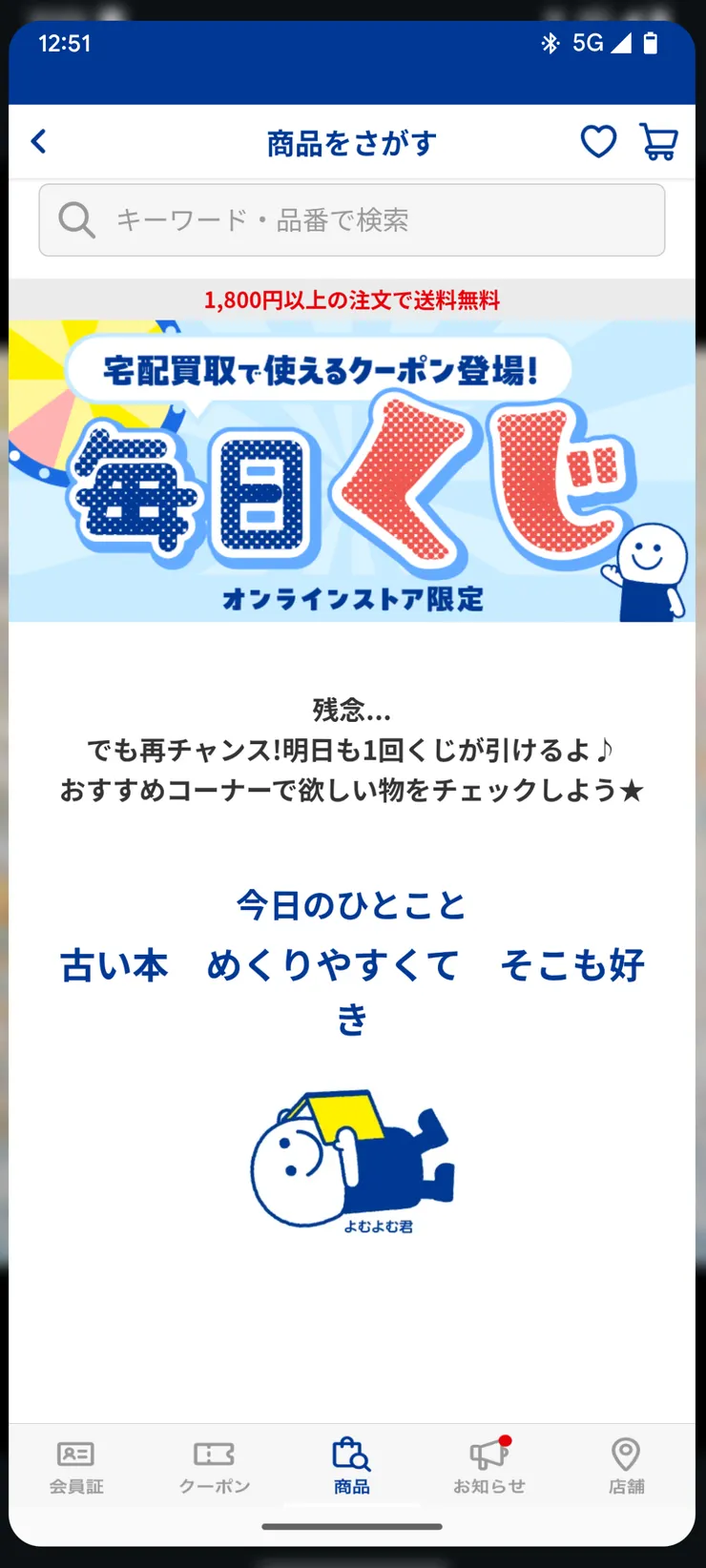
Task: Tap the お知らせ notifications megaphone icon
Action: click(487, 1454)
